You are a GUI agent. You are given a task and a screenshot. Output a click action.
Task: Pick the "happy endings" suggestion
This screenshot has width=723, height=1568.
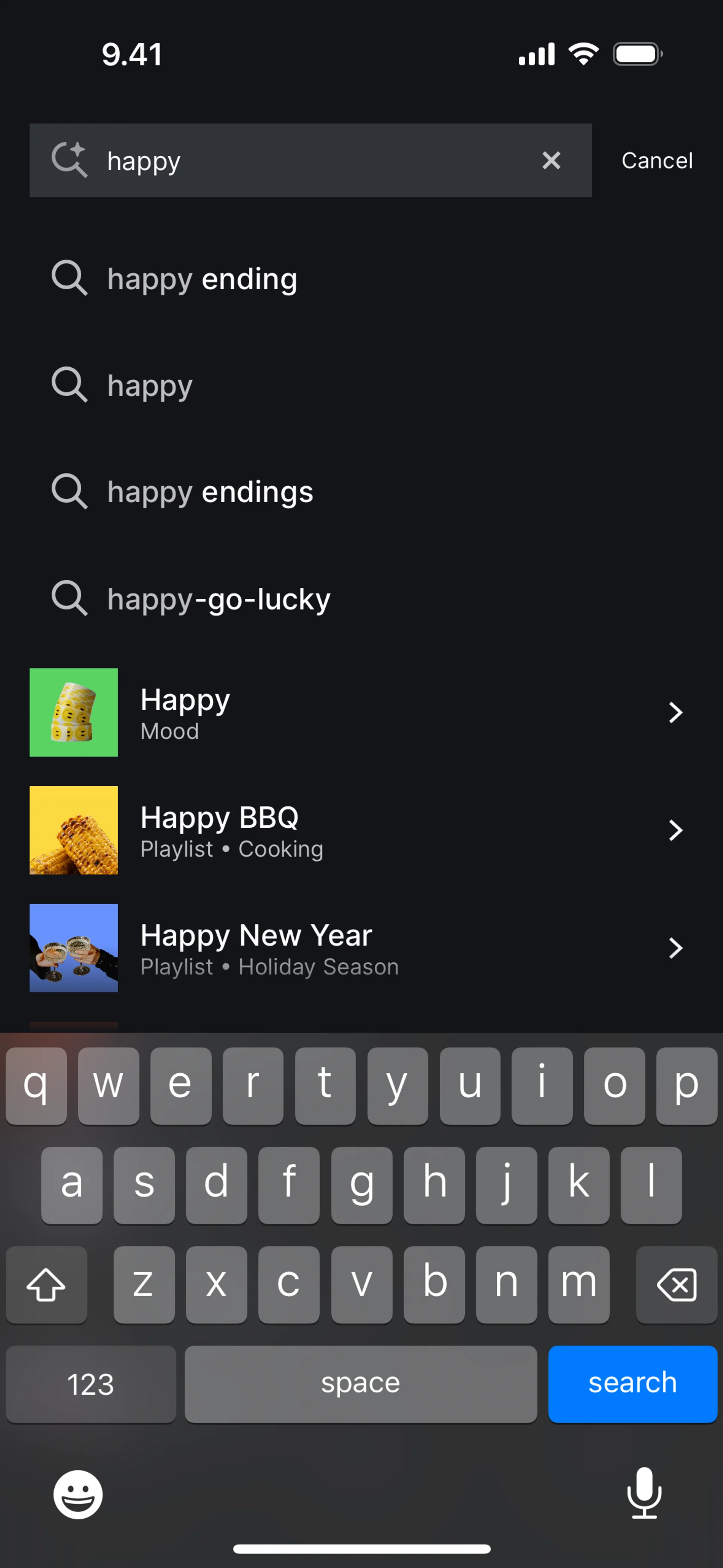210,492
